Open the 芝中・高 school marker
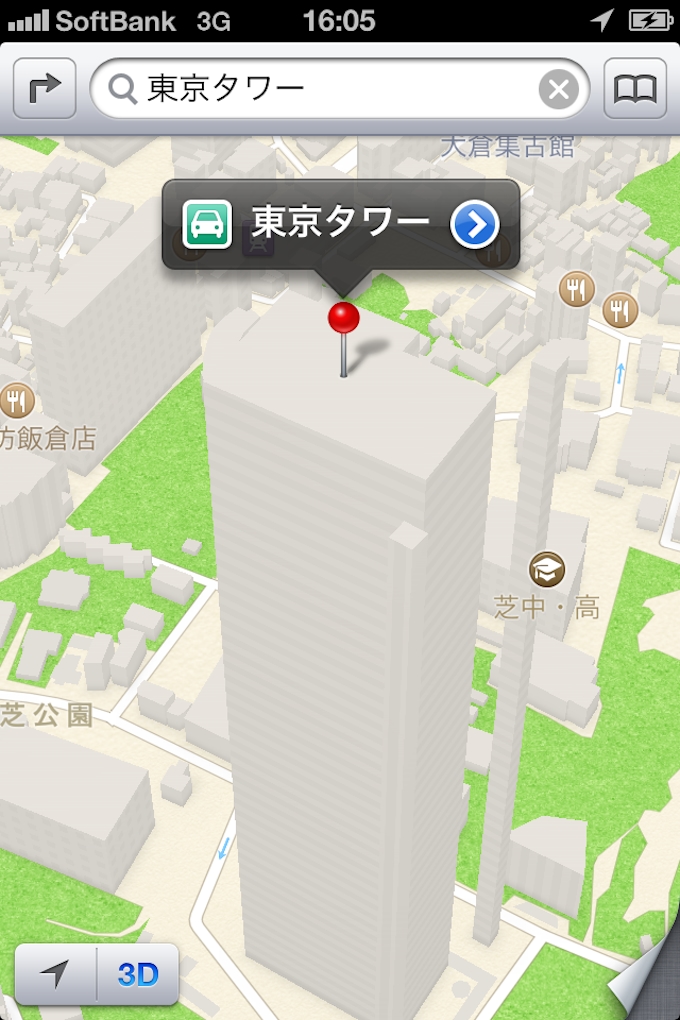The image size is (680, 1020). tap(546, 570)
